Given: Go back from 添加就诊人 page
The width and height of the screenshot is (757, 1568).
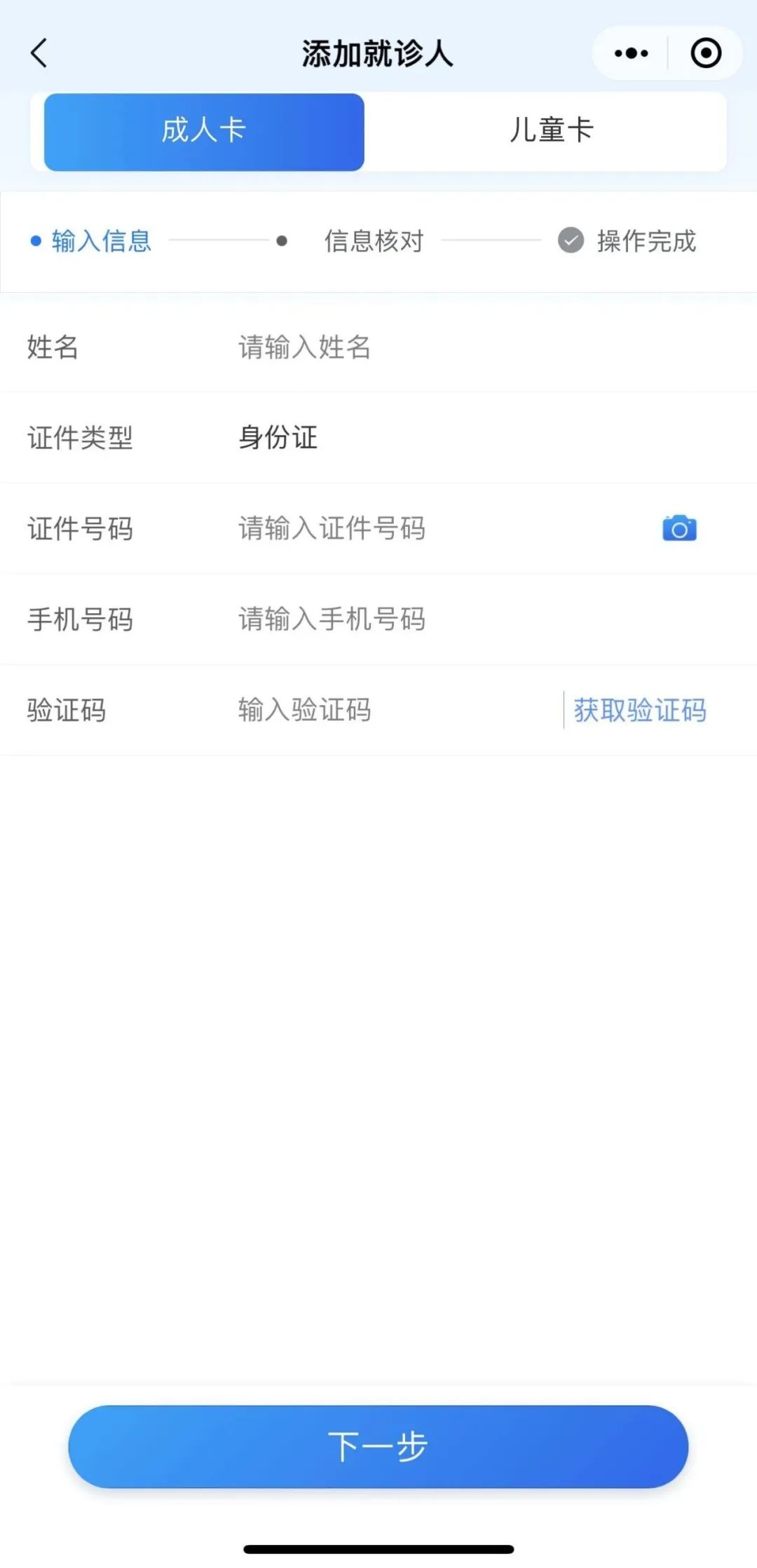Looking at the screenshot, I should click(x=39, y=53).
